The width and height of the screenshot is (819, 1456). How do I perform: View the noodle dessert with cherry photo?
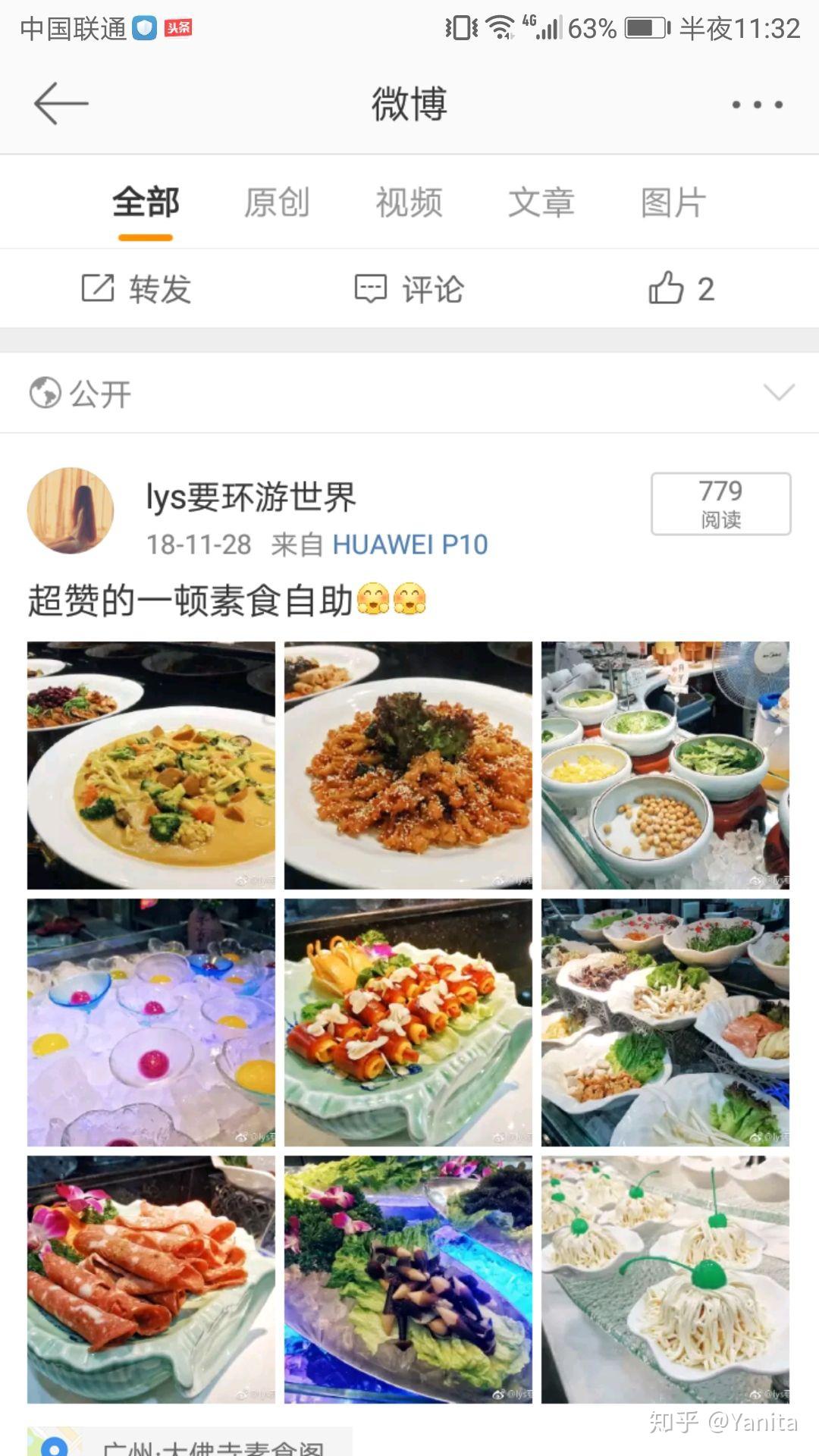click(665, 1279)
